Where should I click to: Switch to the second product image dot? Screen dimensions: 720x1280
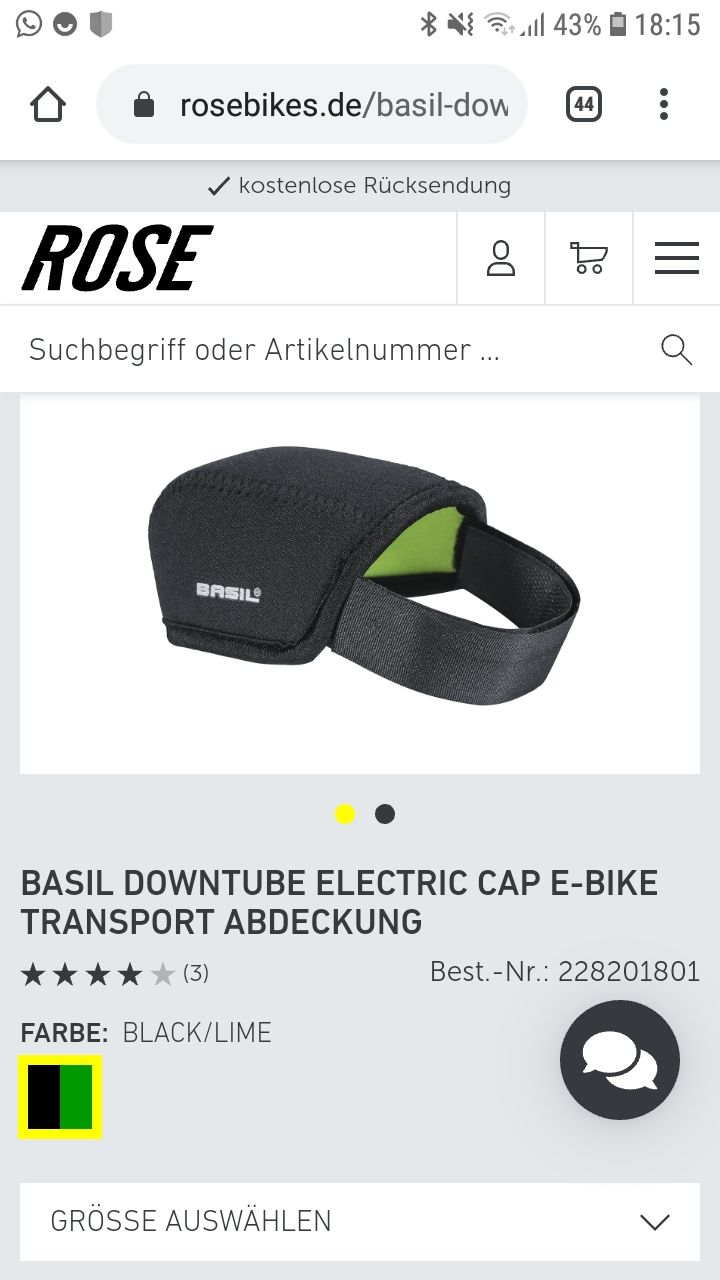pyautogui.click(x=385, y=814)
